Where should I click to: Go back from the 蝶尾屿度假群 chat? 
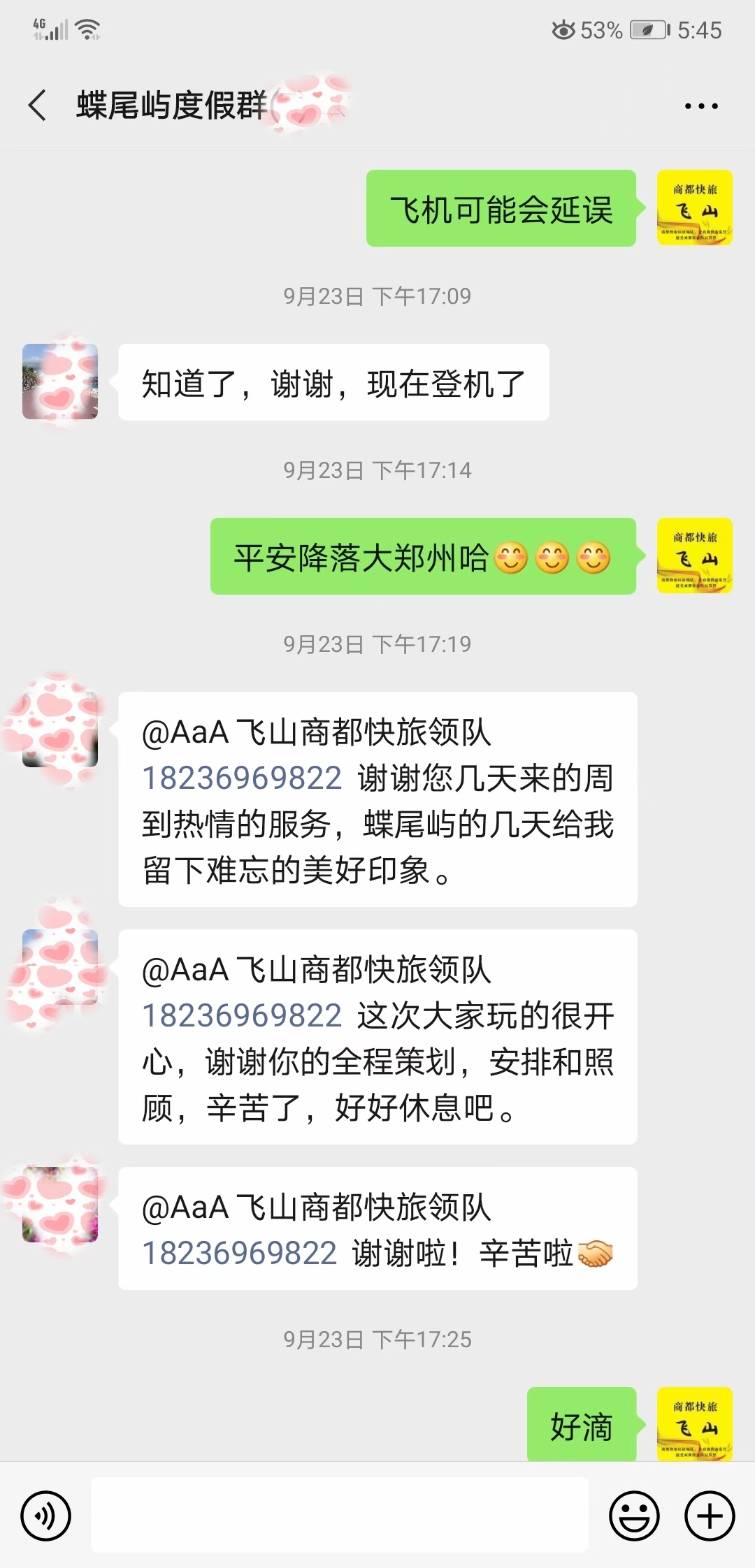point(38,106)
